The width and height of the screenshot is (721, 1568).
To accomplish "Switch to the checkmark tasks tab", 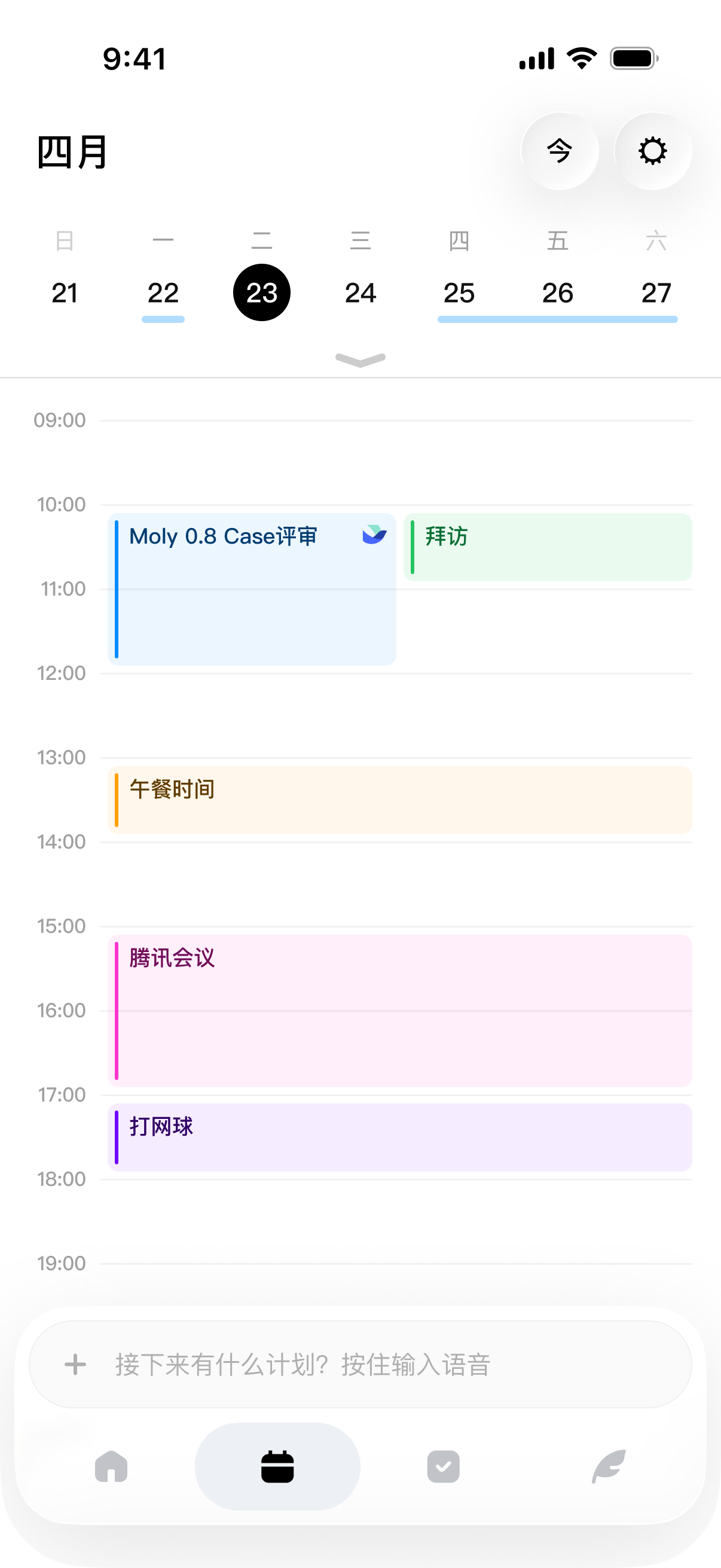I will pos(444,1466).
